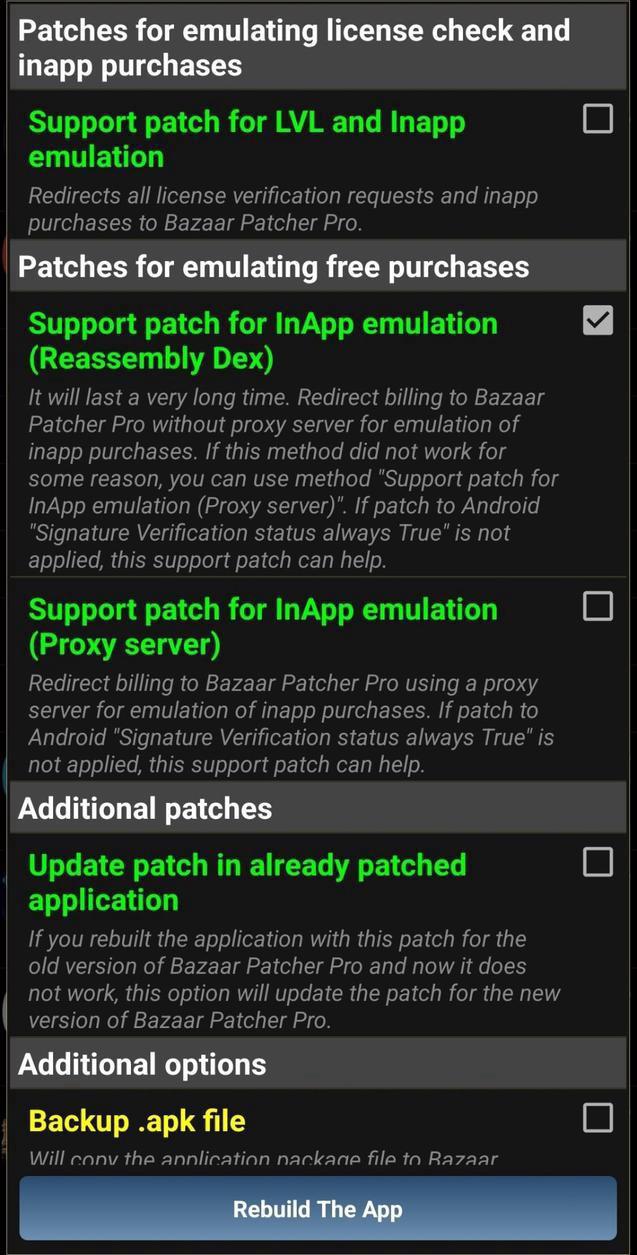Enable InApp emulation (Proxy server) patch
Viewport: 637px width, 1255px height.
597,606
